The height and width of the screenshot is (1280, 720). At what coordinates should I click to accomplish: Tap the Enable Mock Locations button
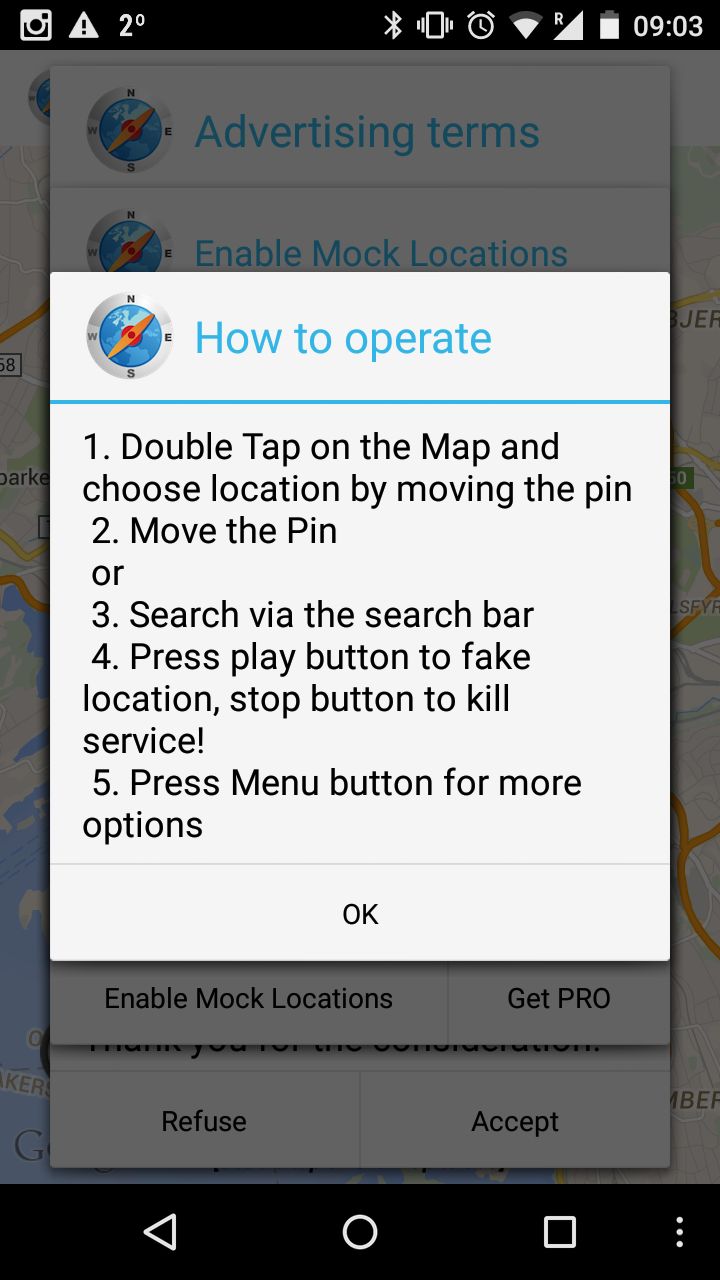click(249, 998)
